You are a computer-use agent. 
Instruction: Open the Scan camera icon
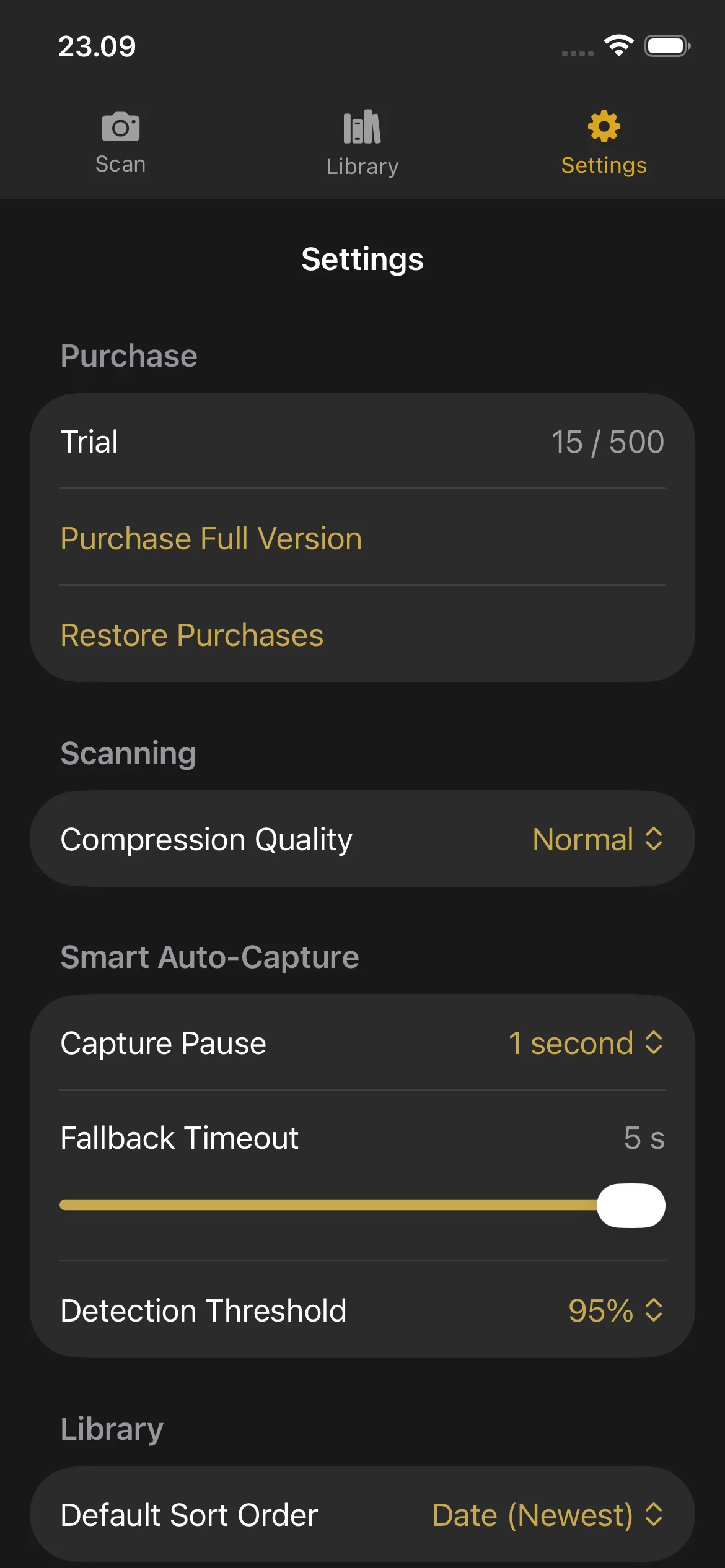120,126
